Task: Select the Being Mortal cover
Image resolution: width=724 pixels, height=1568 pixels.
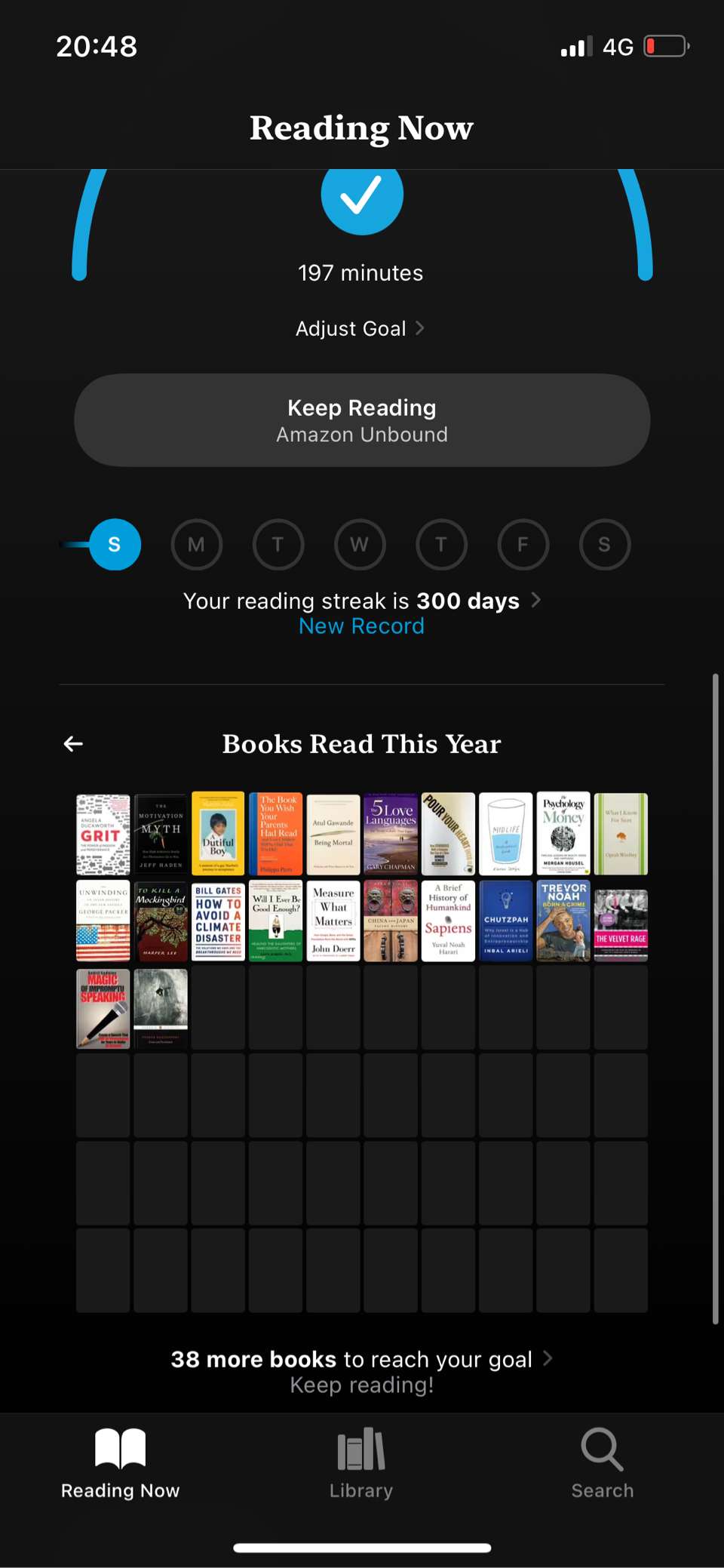Action: [333, 834]
